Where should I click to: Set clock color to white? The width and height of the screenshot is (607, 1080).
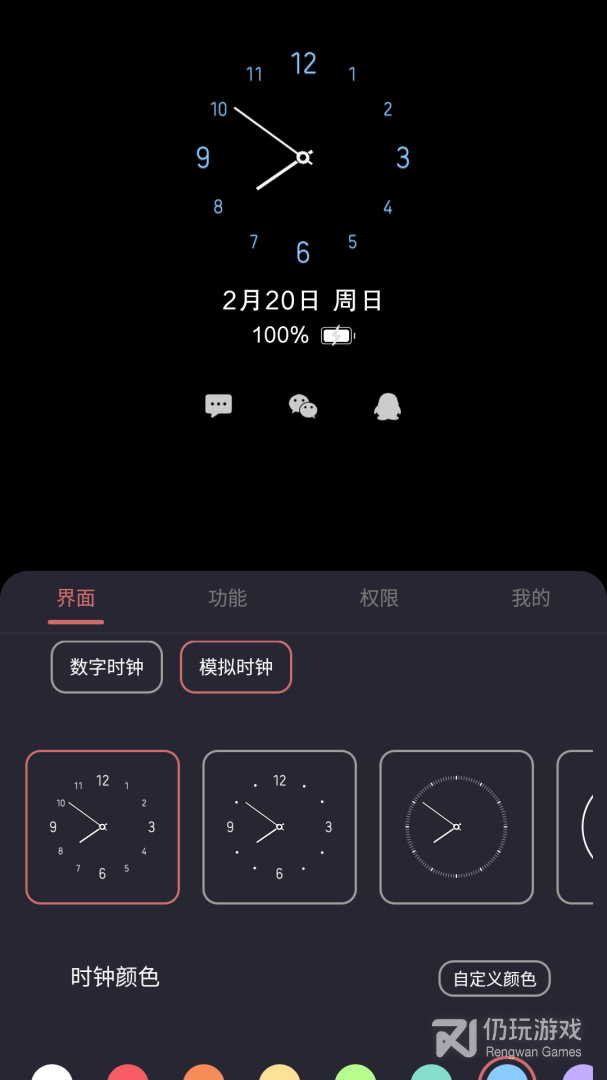(52, 1072)
